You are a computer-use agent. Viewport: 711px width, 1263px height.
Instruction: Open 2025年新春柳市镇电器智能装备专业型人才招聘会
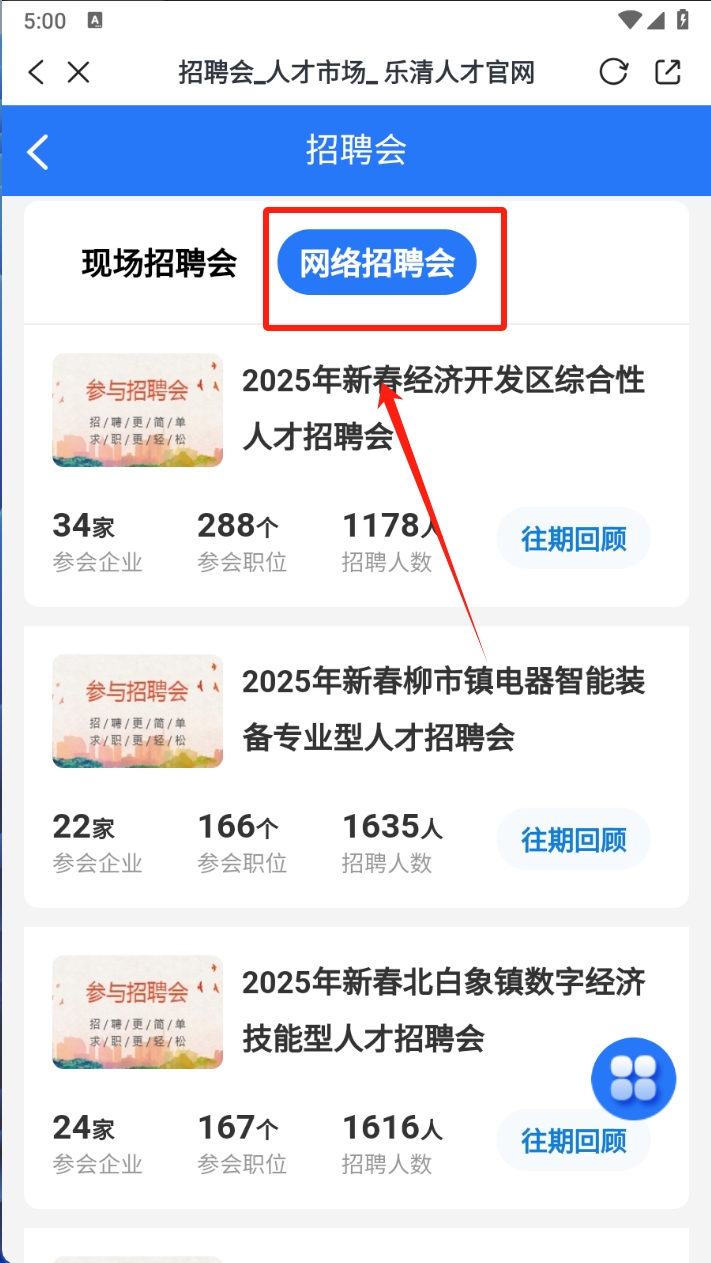pos(443,709)
